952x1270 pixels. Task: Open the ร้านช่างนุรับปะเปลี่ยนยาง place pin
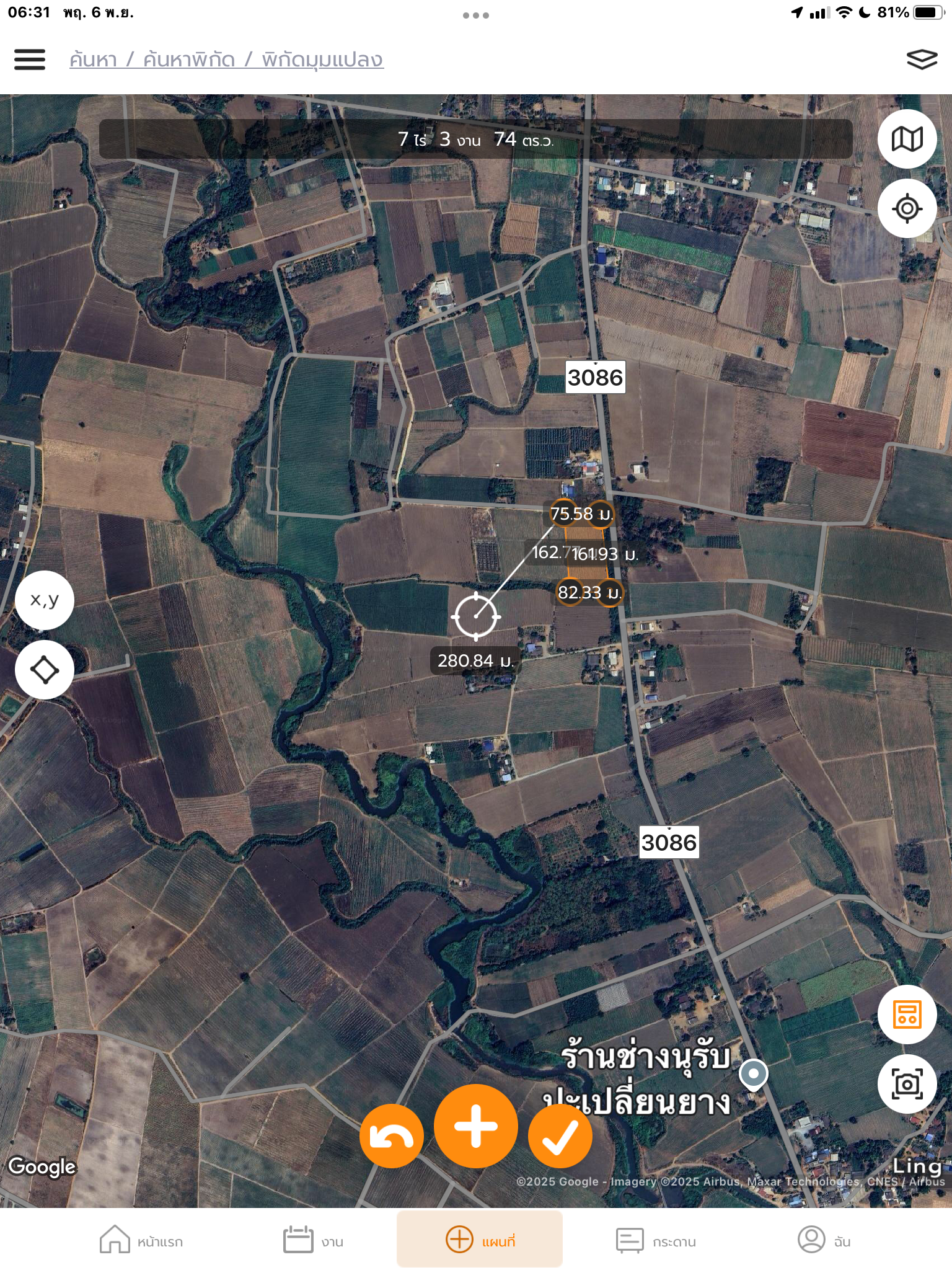(753, 1074)
